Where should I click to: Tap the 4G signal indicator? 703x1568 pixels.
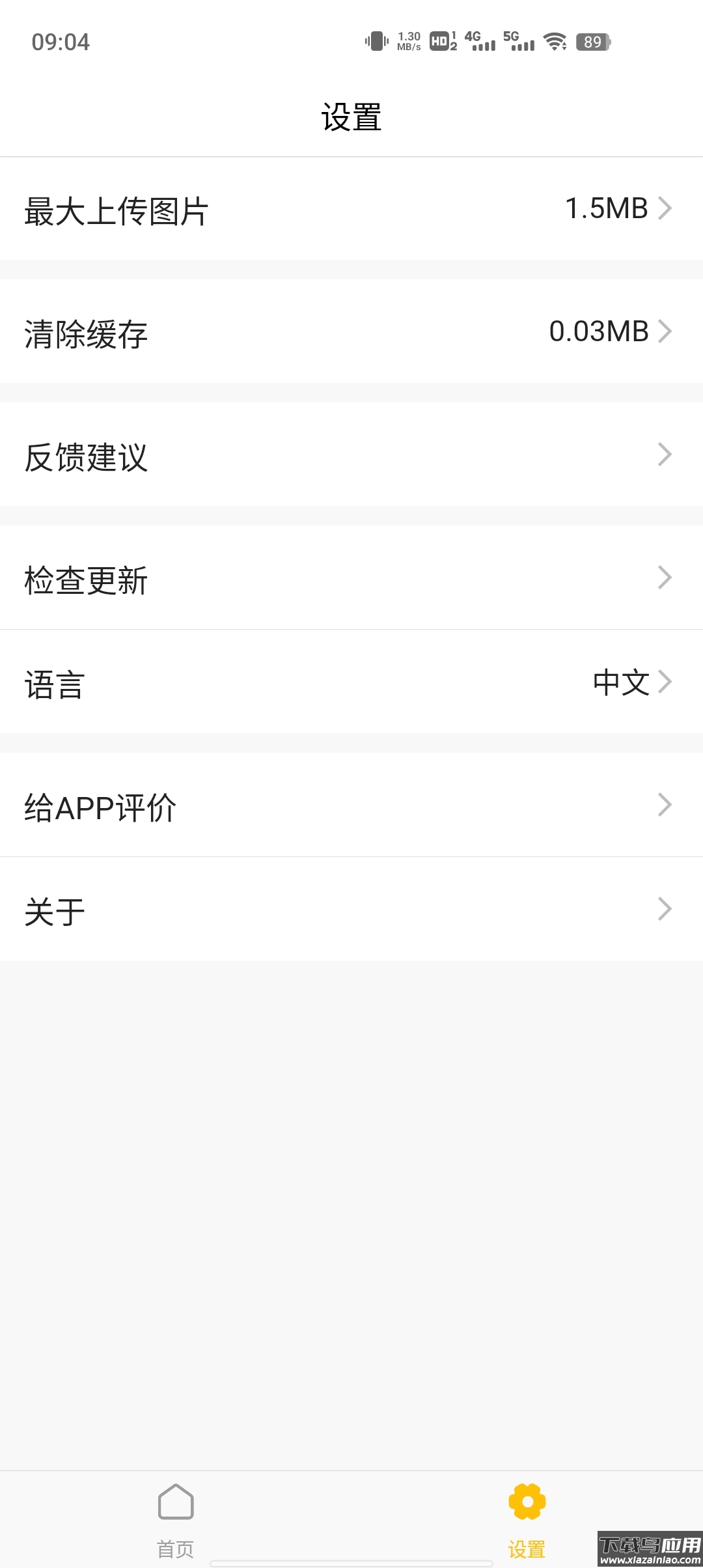tap(480, 41)
